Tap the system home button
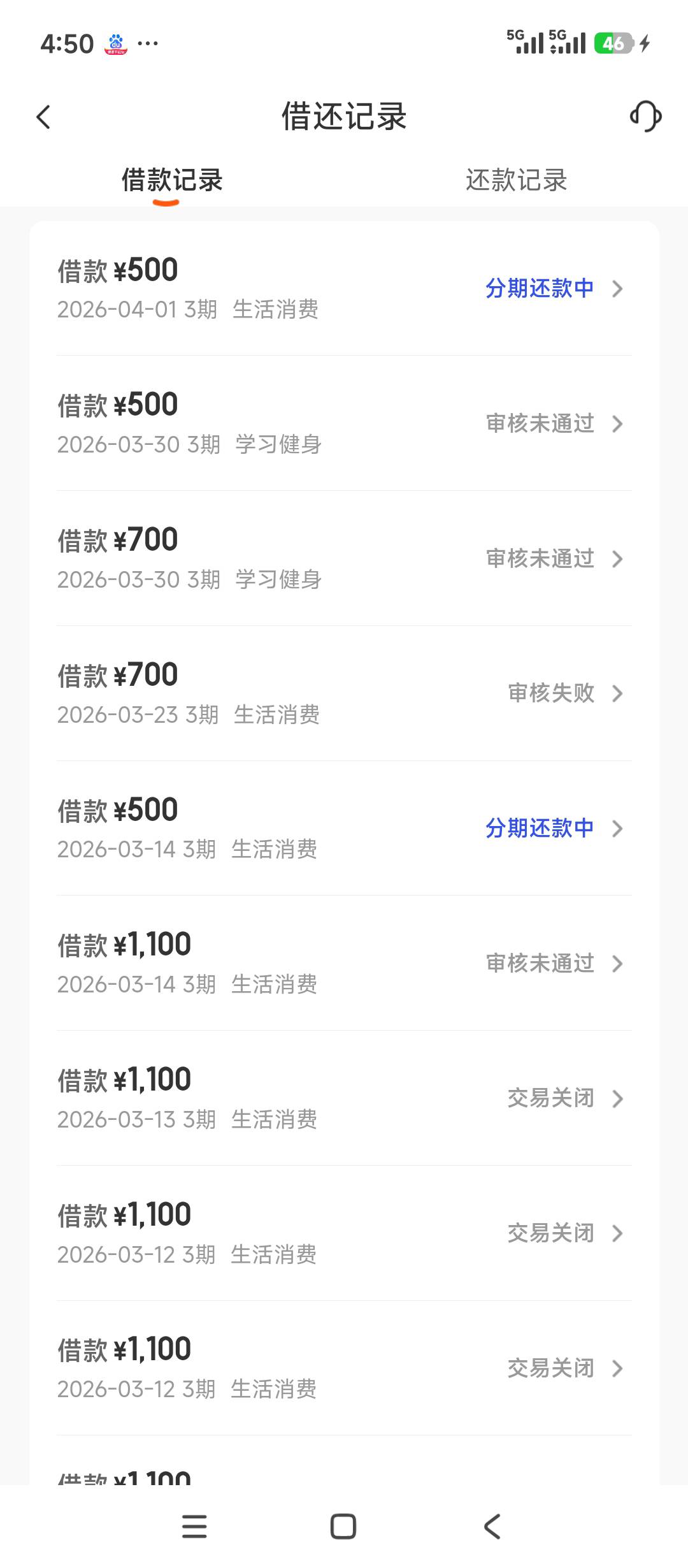The height and width of the screenshot is (1568, 688). (343, 1527)
